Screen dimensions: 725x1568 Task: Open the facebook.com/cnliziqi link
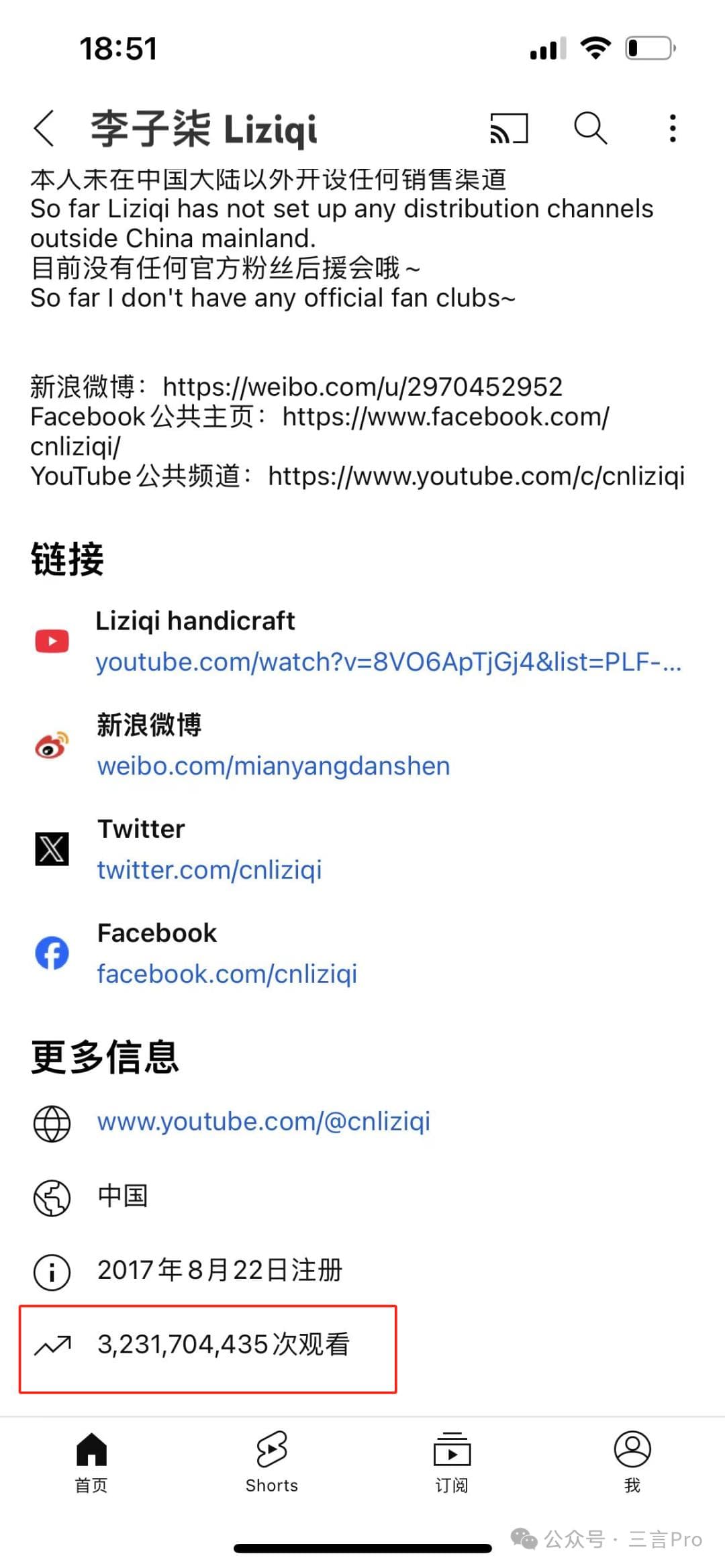(227, 974)
